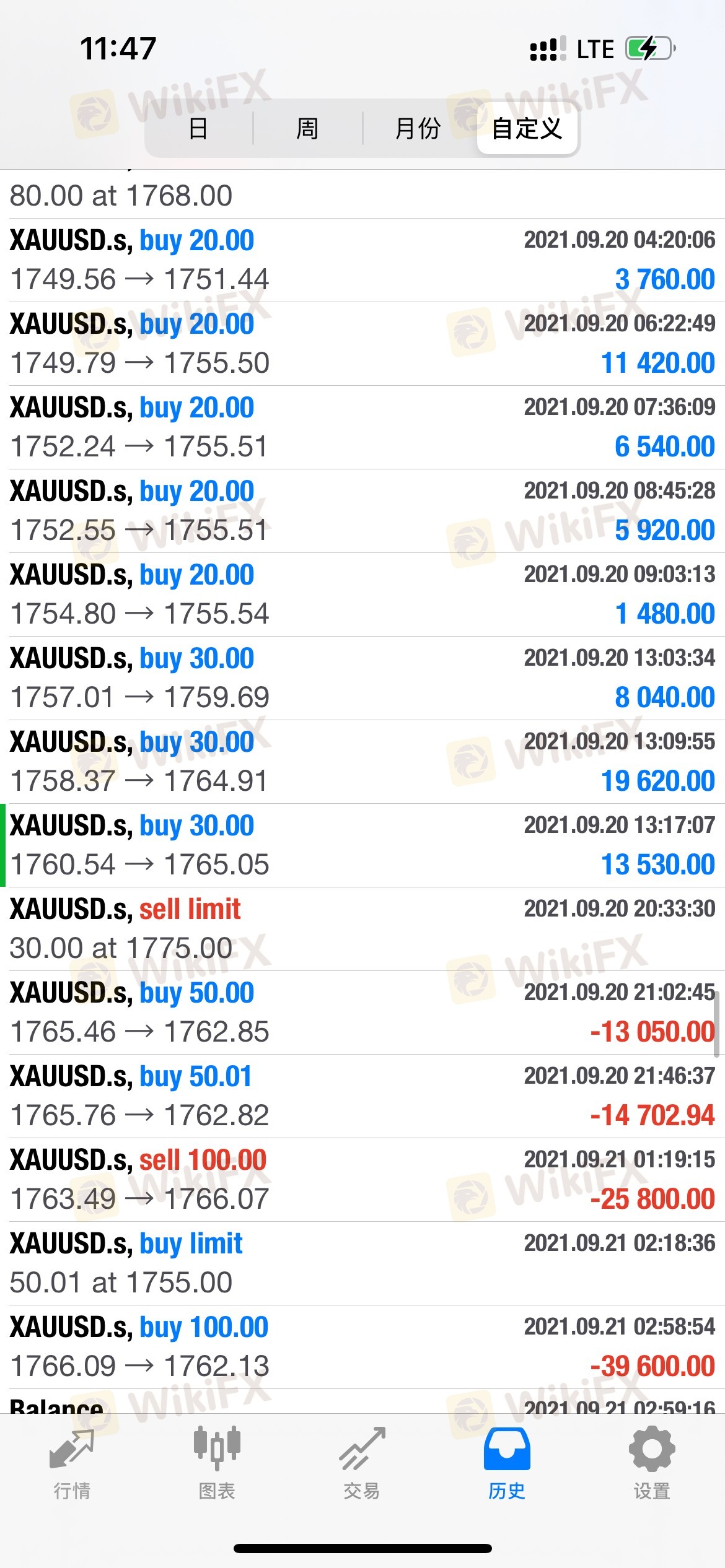This screenshot has height=1568, width=725.
Task: Switch to the 日 period segment
Action: point(199,129)
